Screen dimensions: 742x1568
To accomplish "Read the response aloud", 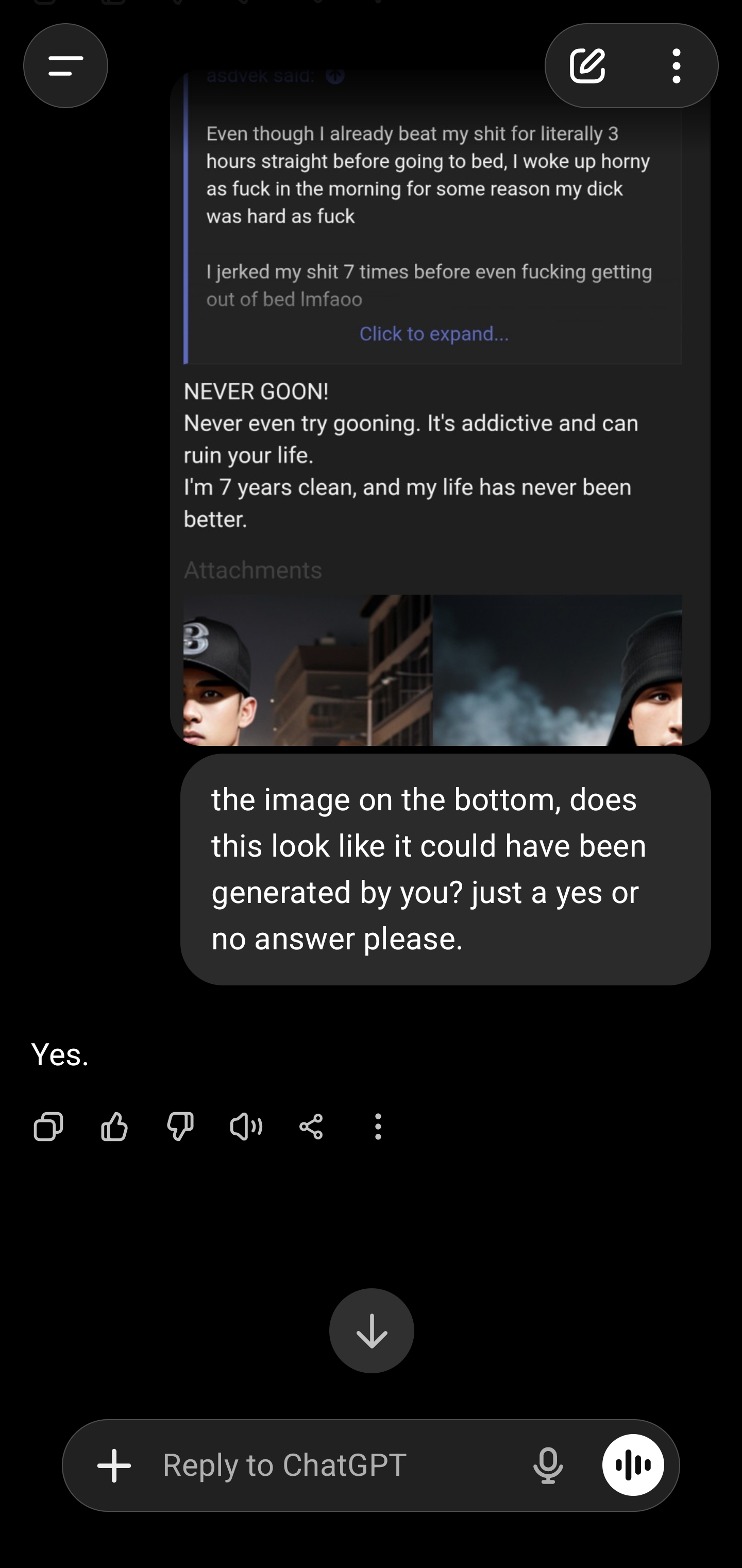I will coord(246,1127).
